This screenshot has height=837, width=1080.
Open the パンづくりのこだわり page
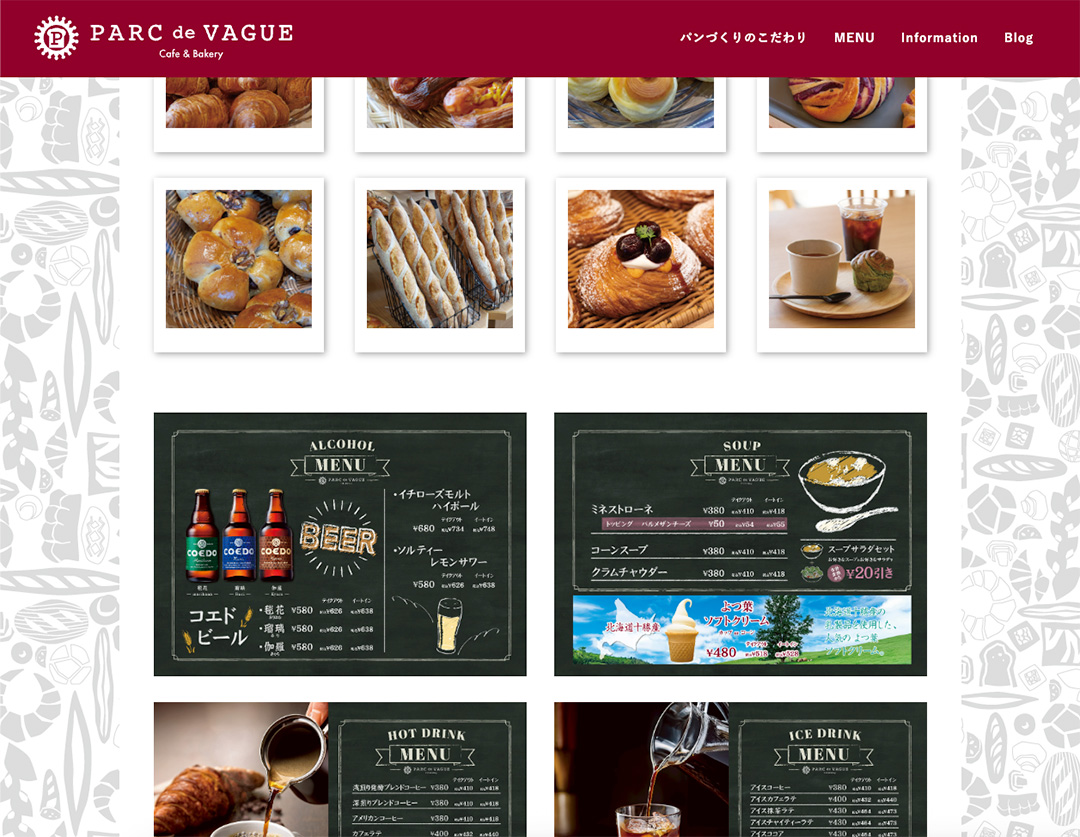pyautogui.click(x=743, y=38)
